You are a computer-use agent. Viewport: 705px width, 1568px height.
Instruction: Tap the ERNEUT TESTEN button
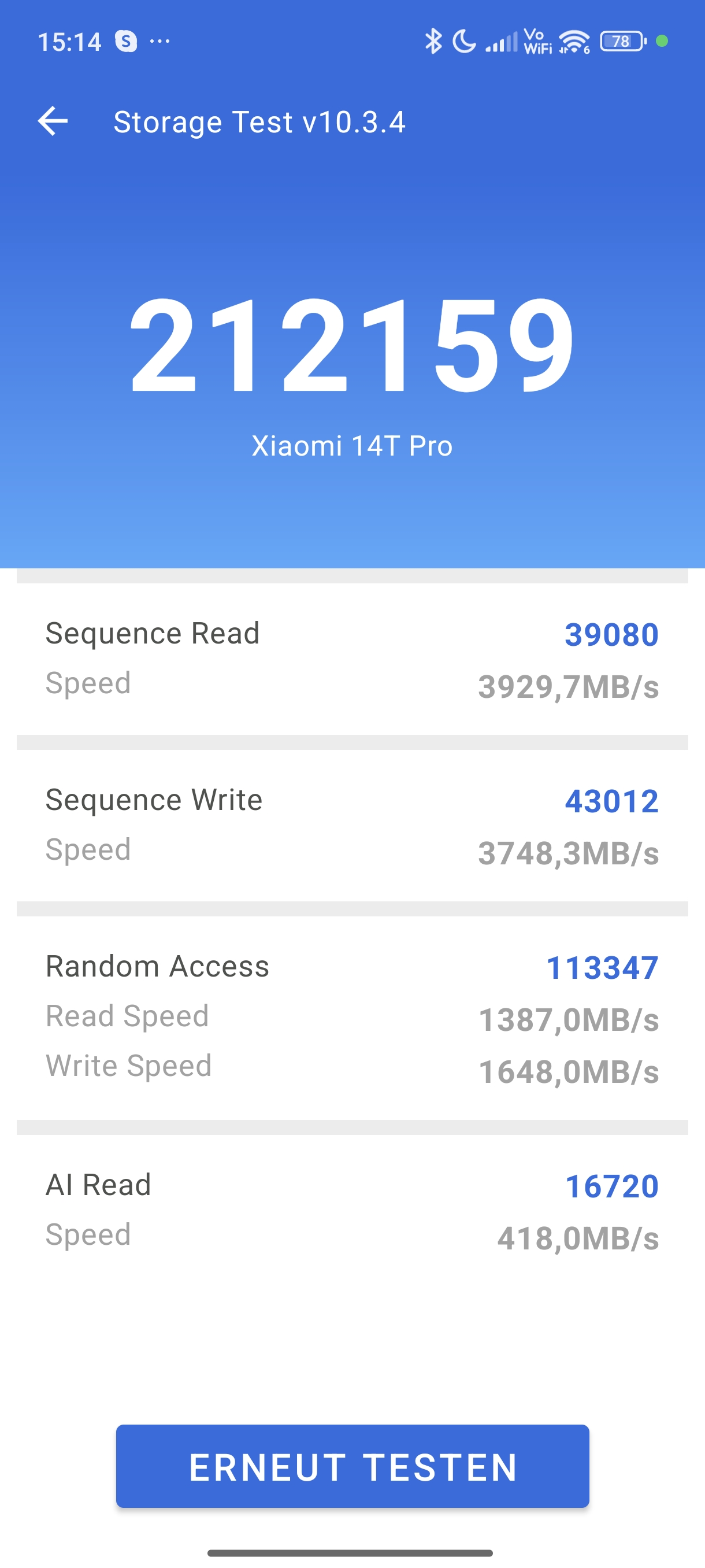pos(352,1466)
